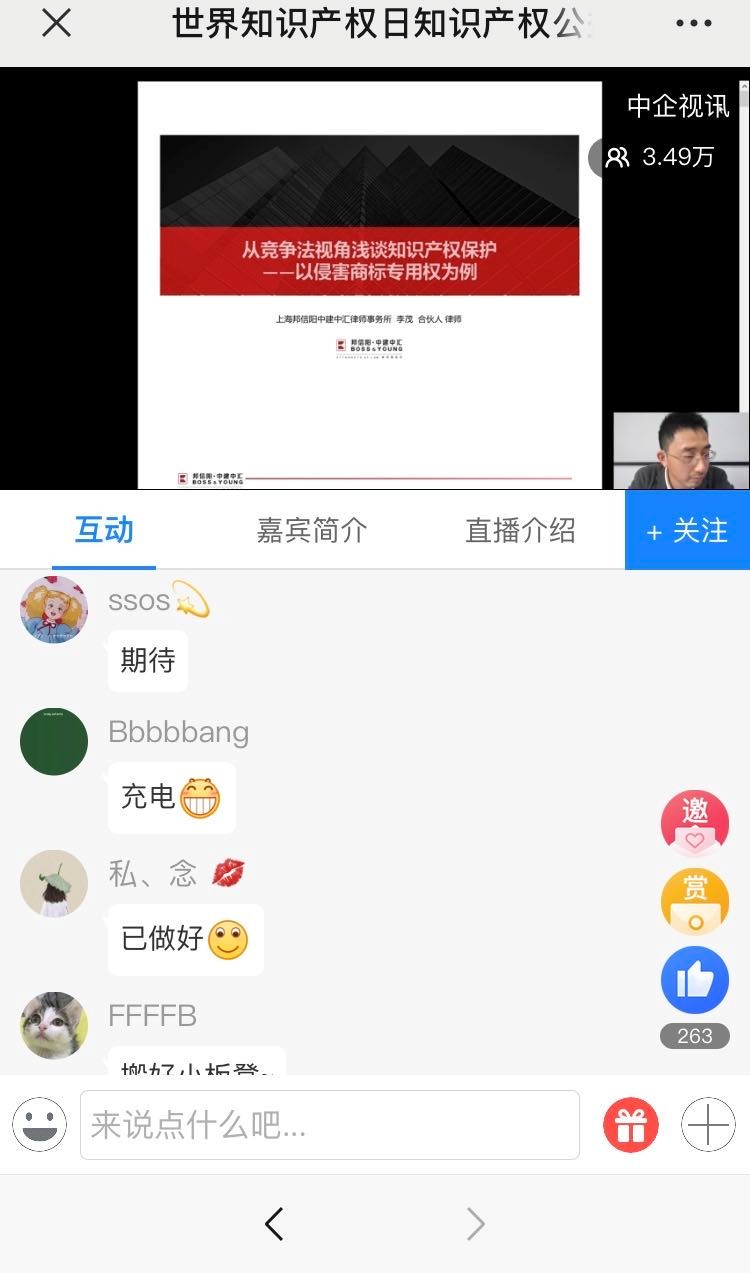Switch to the 互动 tab
The image size is (750, 1273).
tap(104, 530)
